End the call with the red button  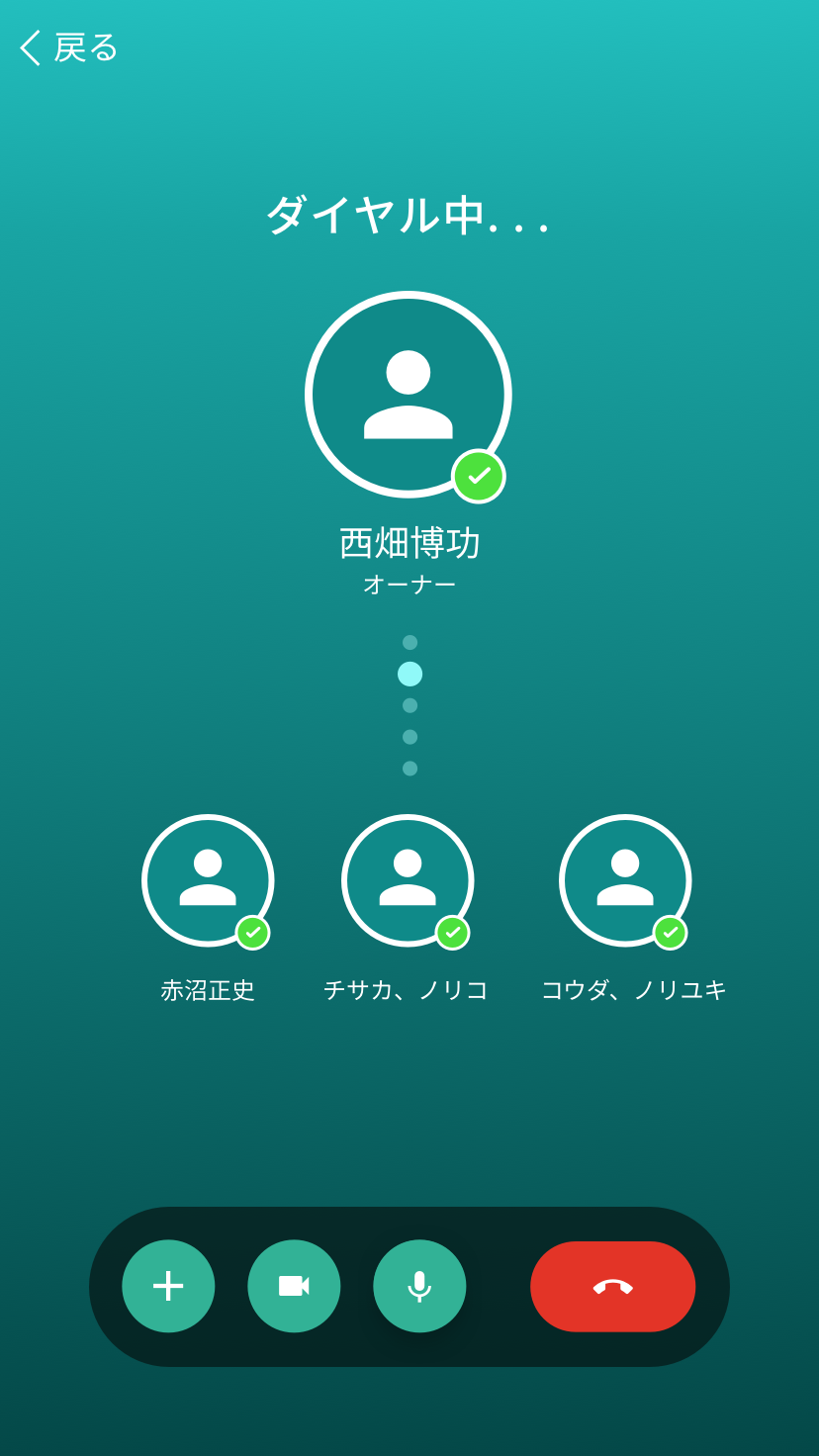click(x=612, y=1286)
